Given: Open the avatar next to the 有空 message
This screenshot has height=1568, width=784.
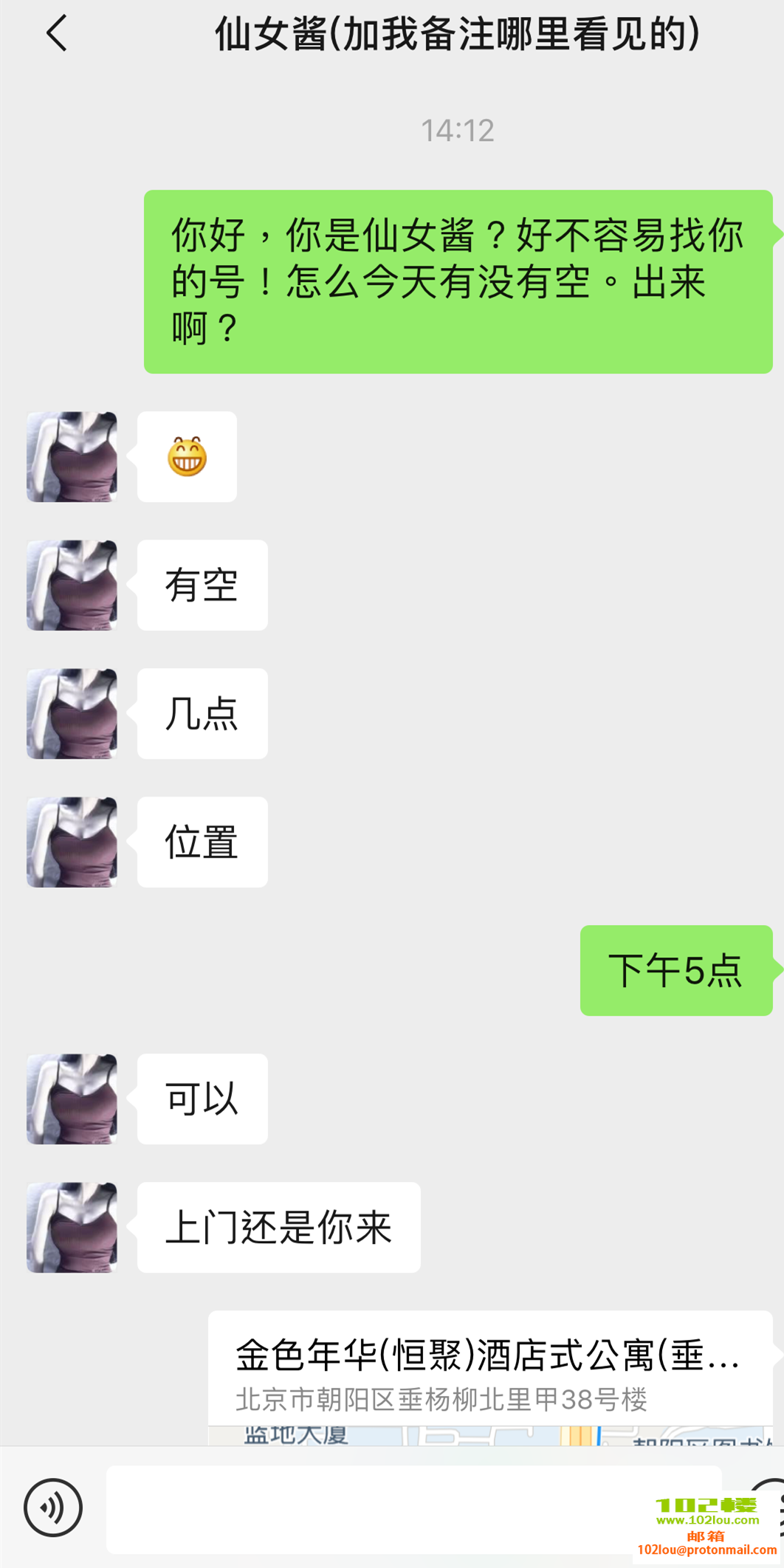Looking at the screenshot, I should coord(71,585).
